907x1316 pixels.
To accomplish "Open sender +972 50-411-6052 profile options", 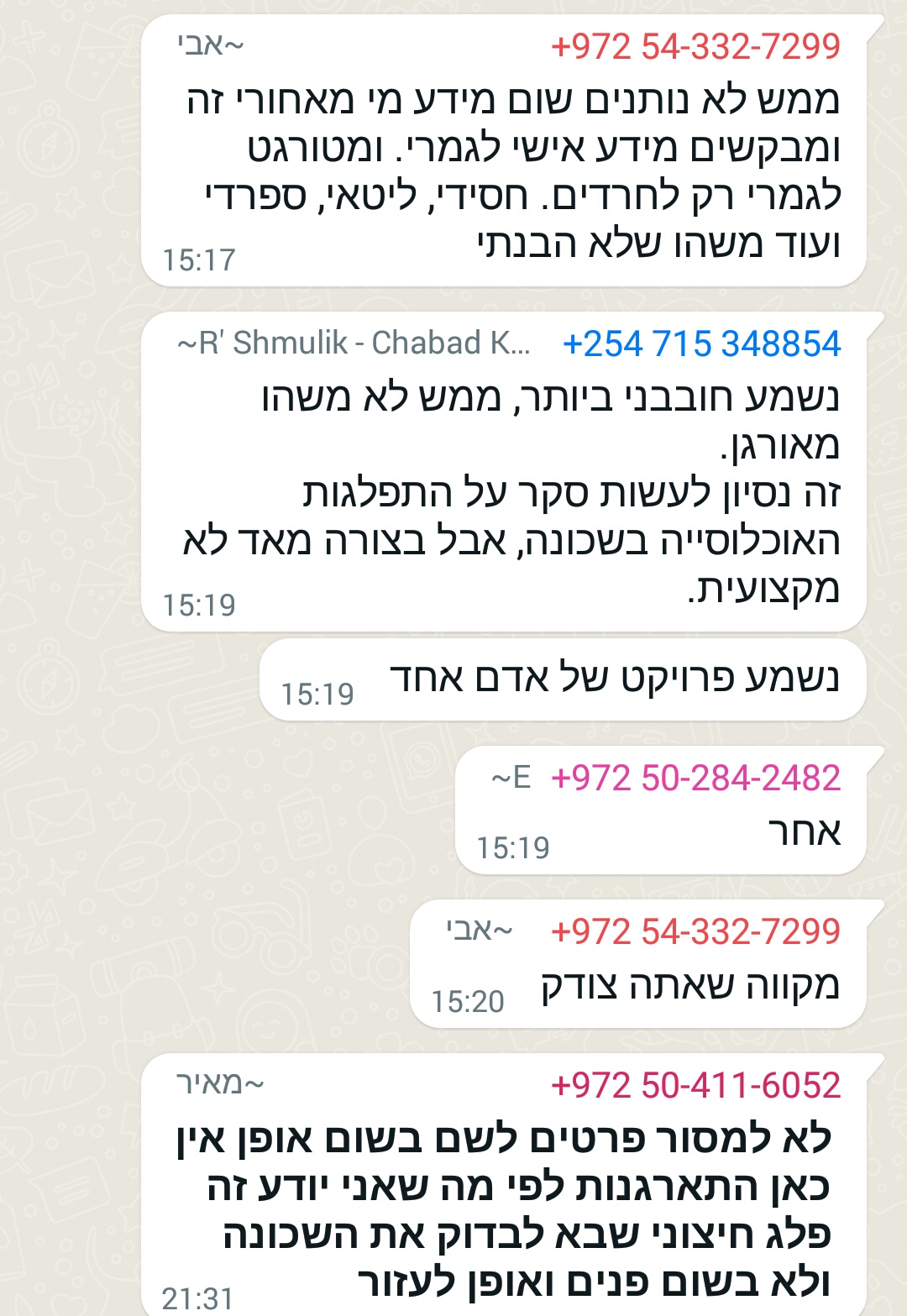I will click(x=695, y=1086).
